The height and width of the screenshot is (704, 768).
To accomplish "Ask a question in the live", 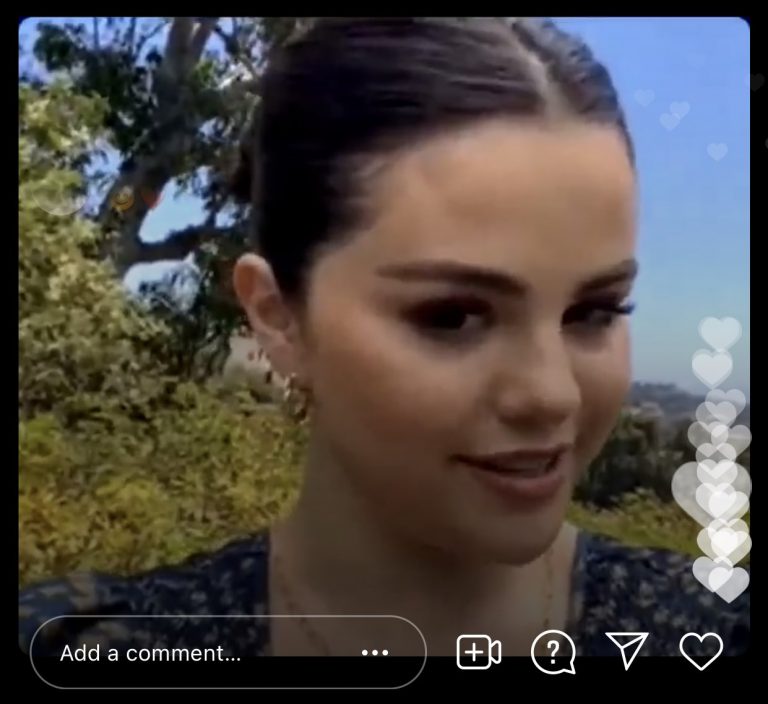I will pyautogui.click(x=551, y=652).
